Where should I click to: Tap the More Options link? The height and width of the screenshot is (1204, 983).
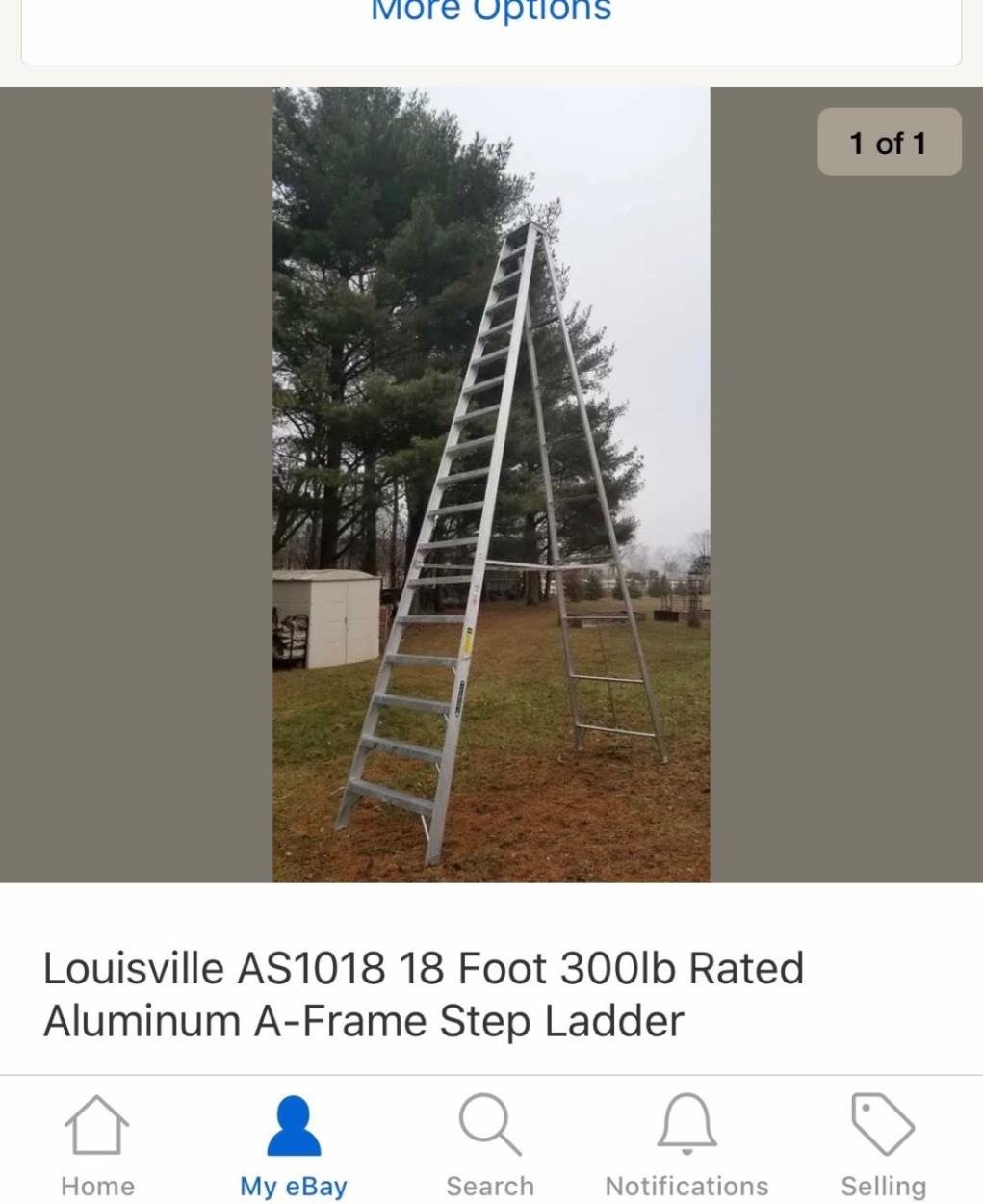tap(491, 12)
